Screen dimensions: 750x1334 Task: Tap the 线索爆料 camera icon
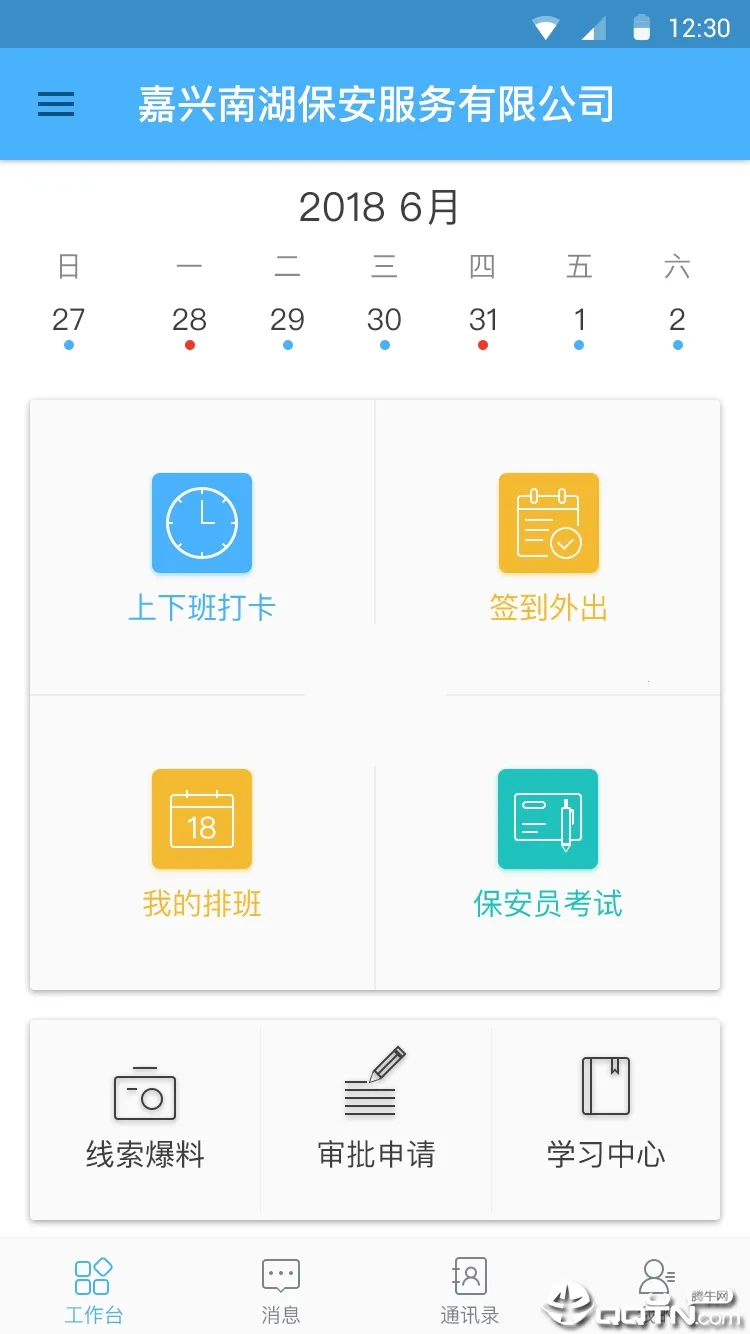click(144, 1093)
